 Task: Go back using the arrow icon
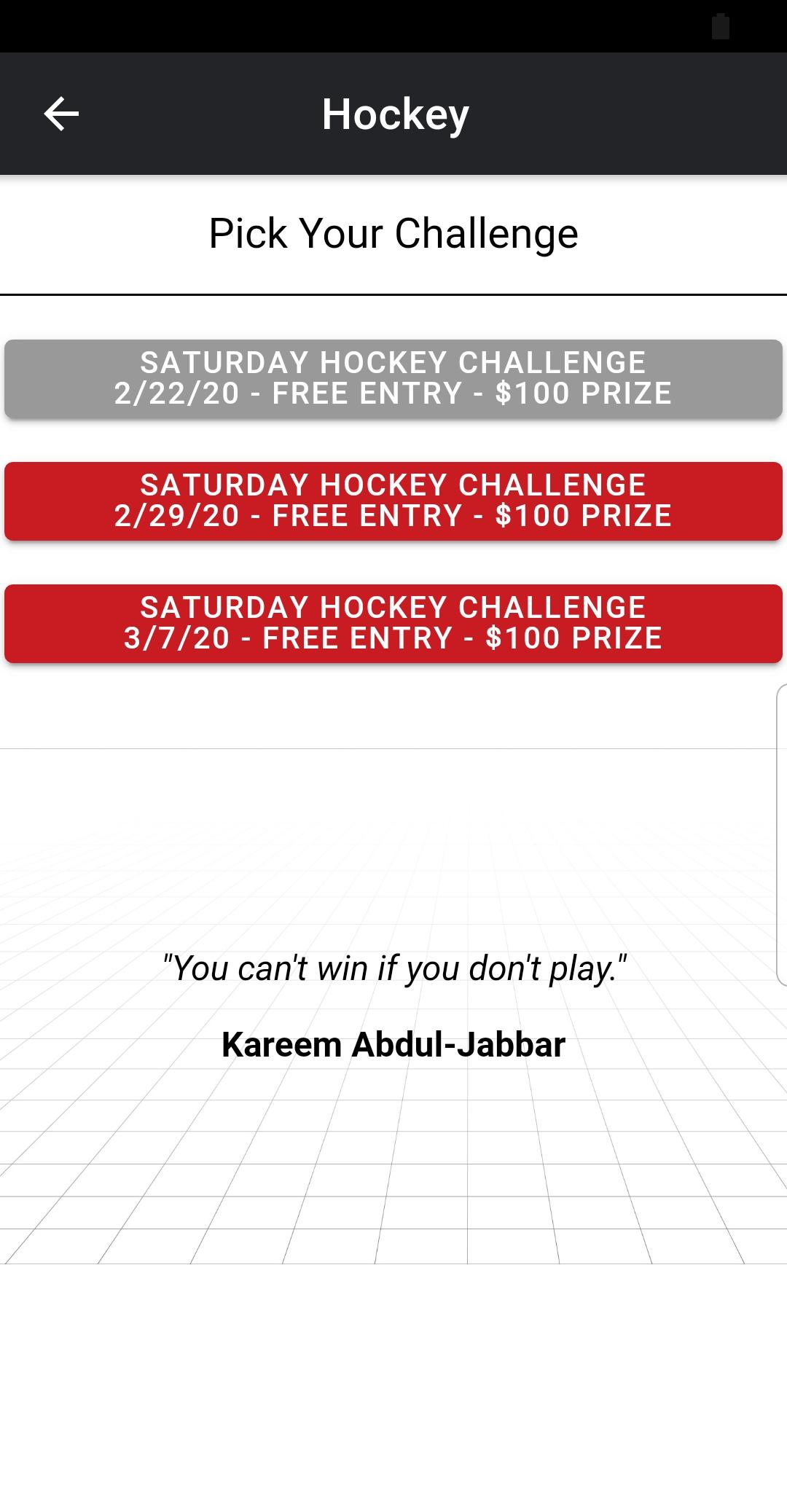pos(61,114)
